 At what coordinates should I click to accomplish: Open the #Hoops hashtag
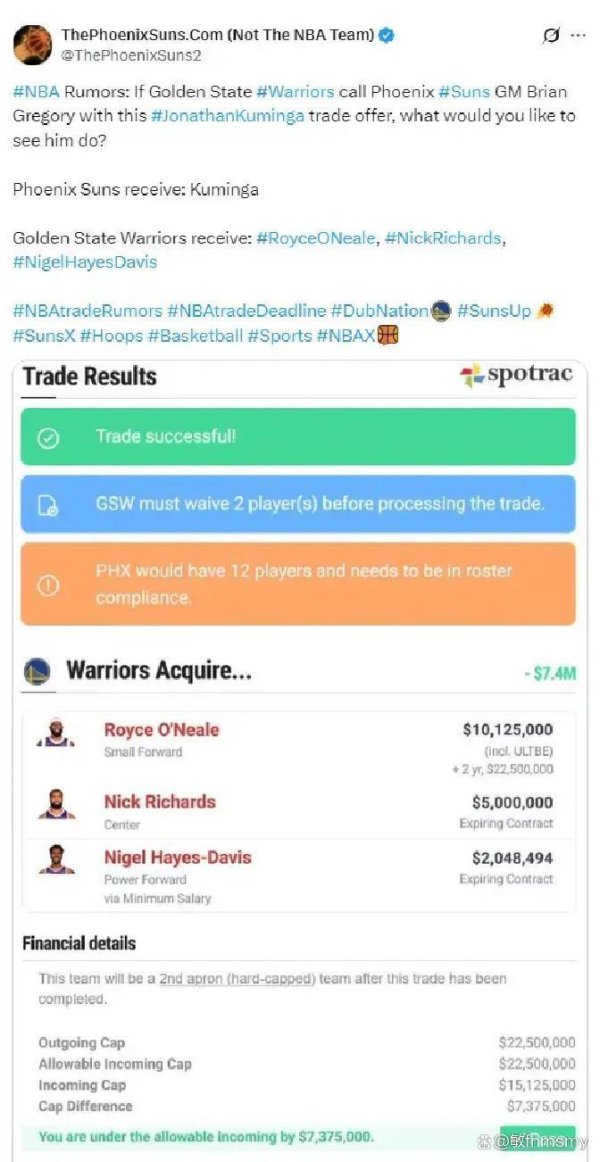pyautogui.click(x=111, y=336)
